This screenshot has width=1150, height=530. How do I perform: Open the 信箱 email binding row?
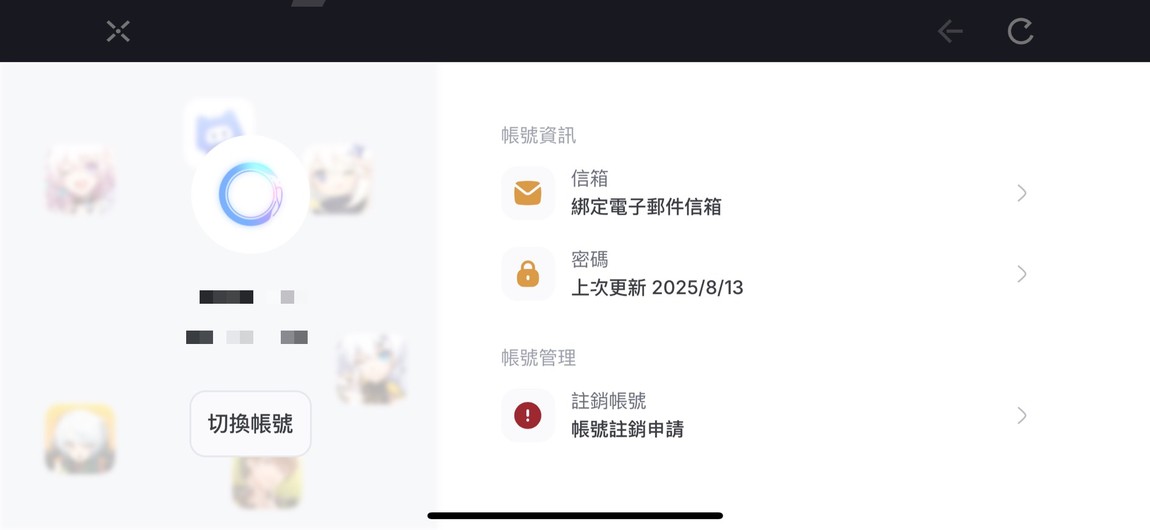[764, 193]
